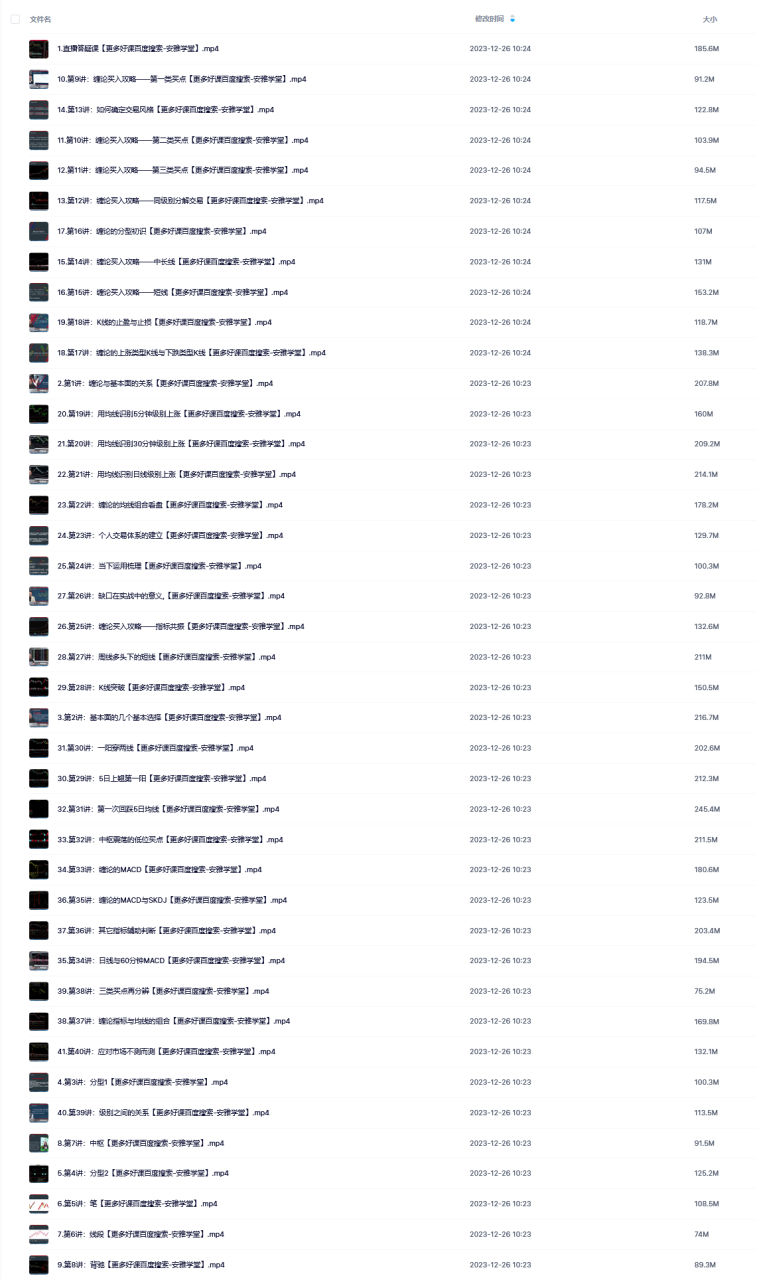Open 第28讲 K线突破 video
Viewport: 757px width, 1280px height.
[x=150, y=687]
